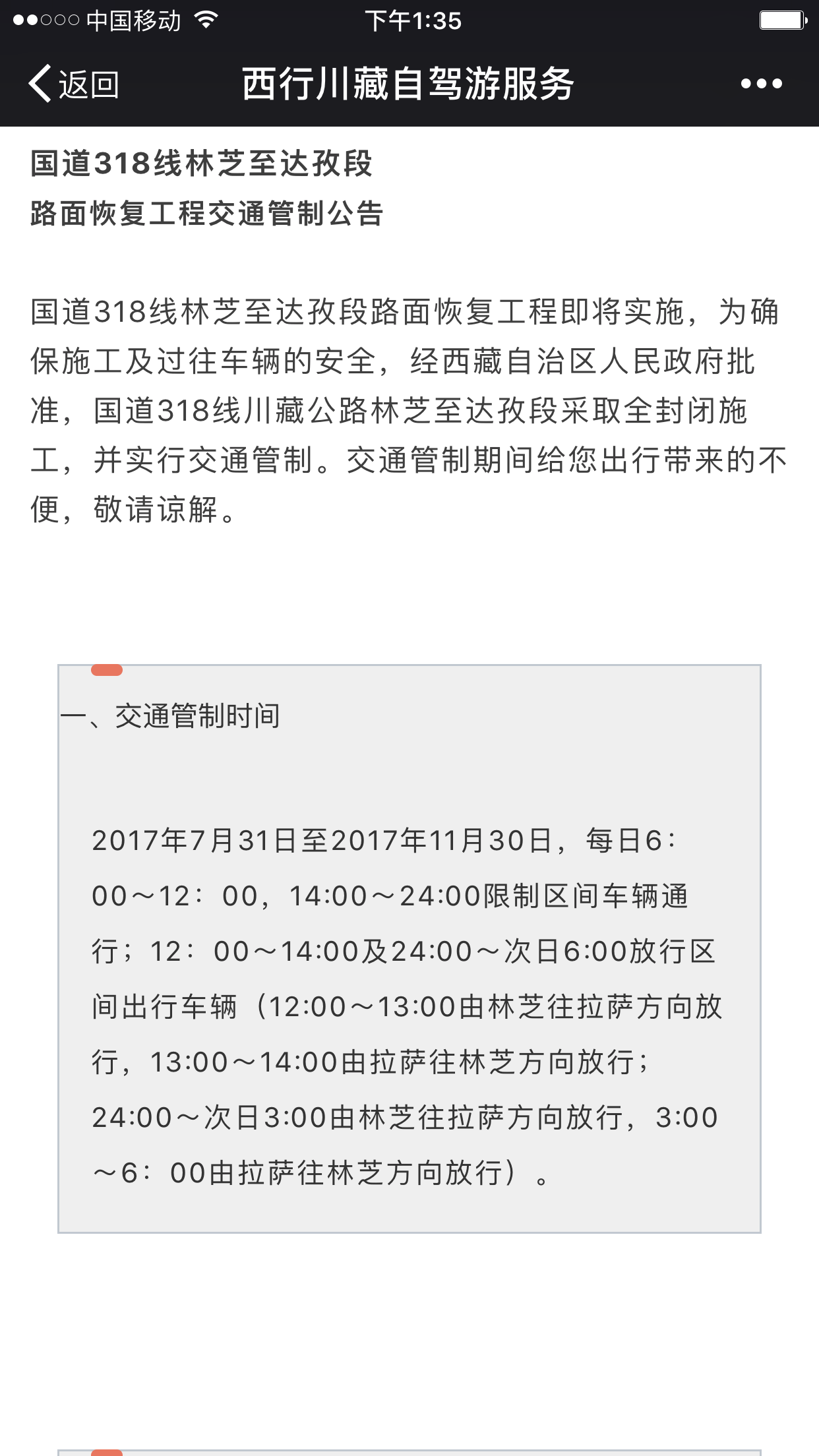Tap the 返回 back button
This screenshot has height=1456, width=819.
click(x=73, y=84)
